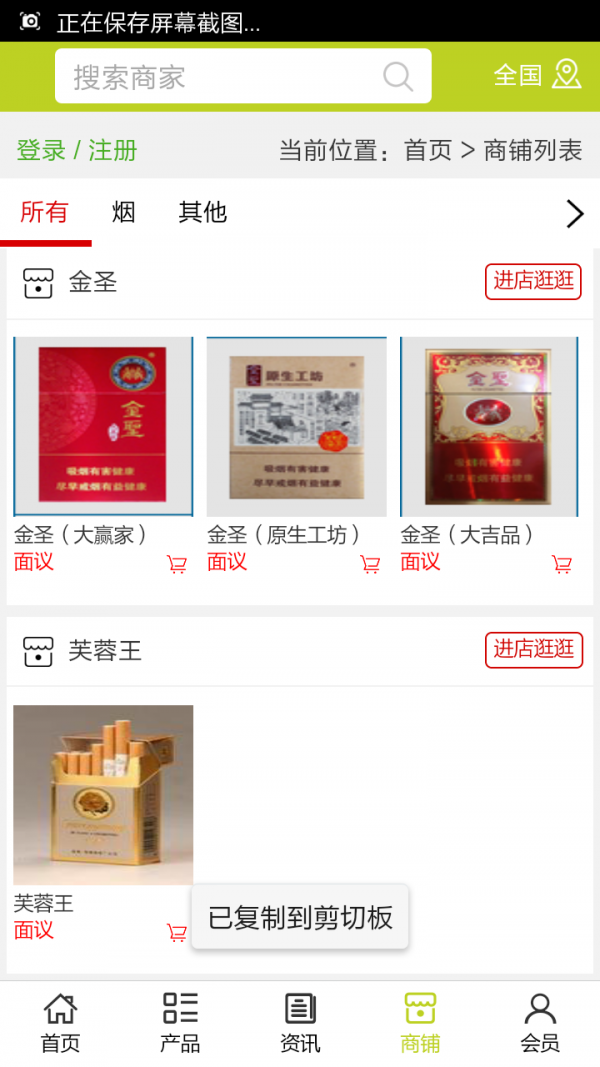Screen dimensions: 600x1067
Task: Switch to the 其他 category tab
Action: tap(203, 212)
